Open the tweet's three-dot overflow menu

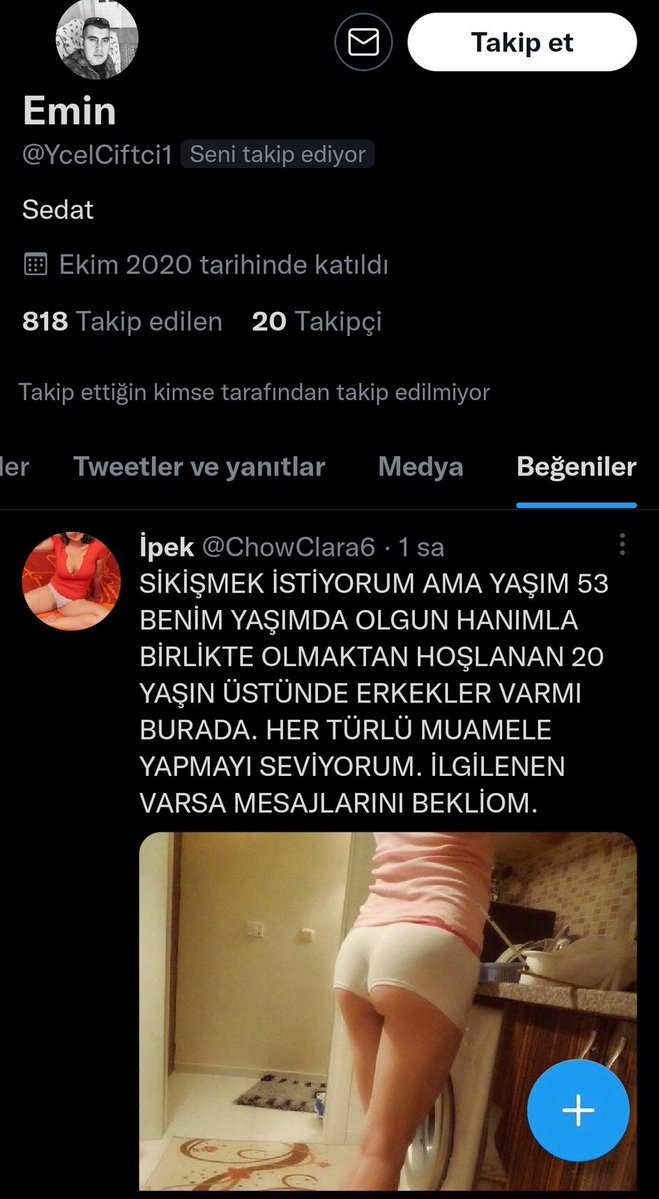click(622, 544)
